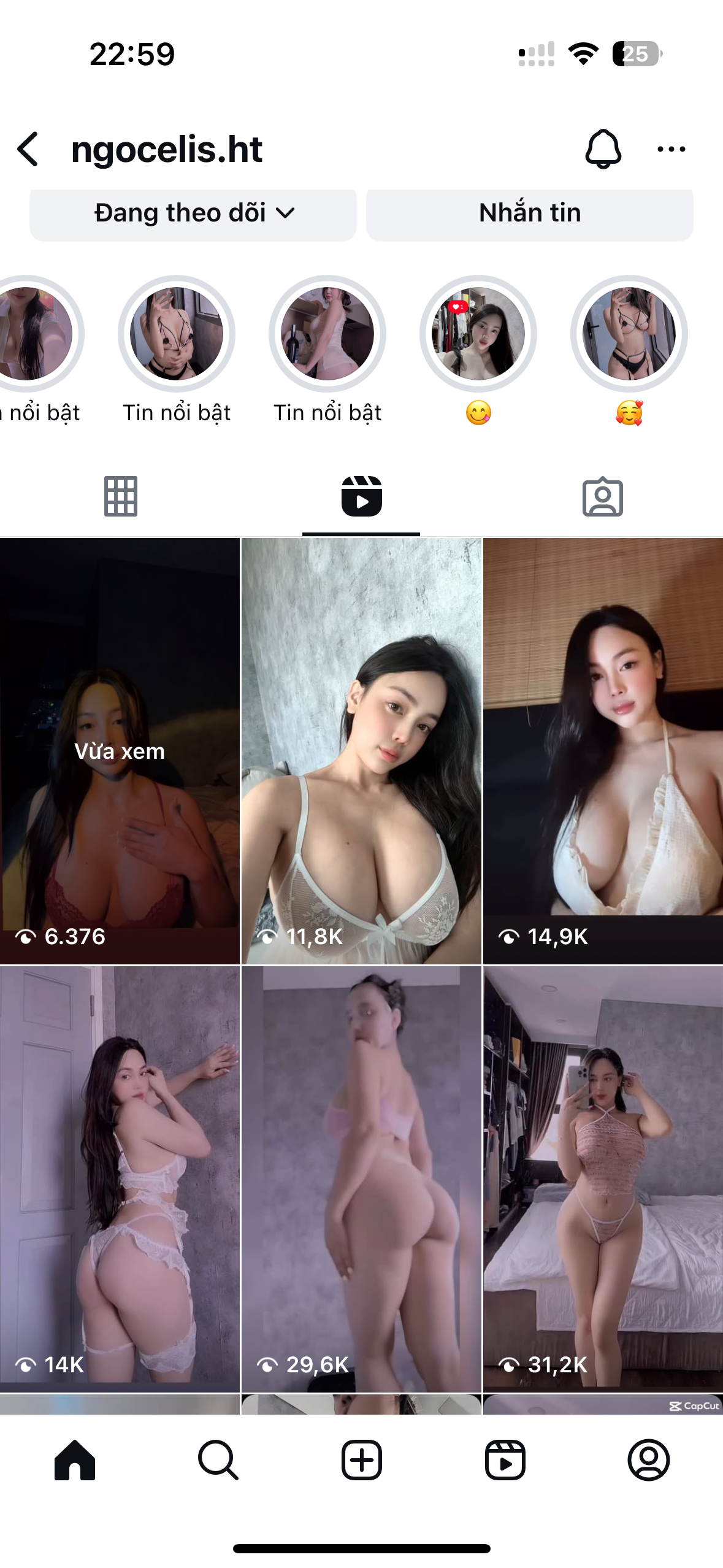View the reel with 14K views
Viewport: 723px width, 1568px height.
coord(120,1178)
